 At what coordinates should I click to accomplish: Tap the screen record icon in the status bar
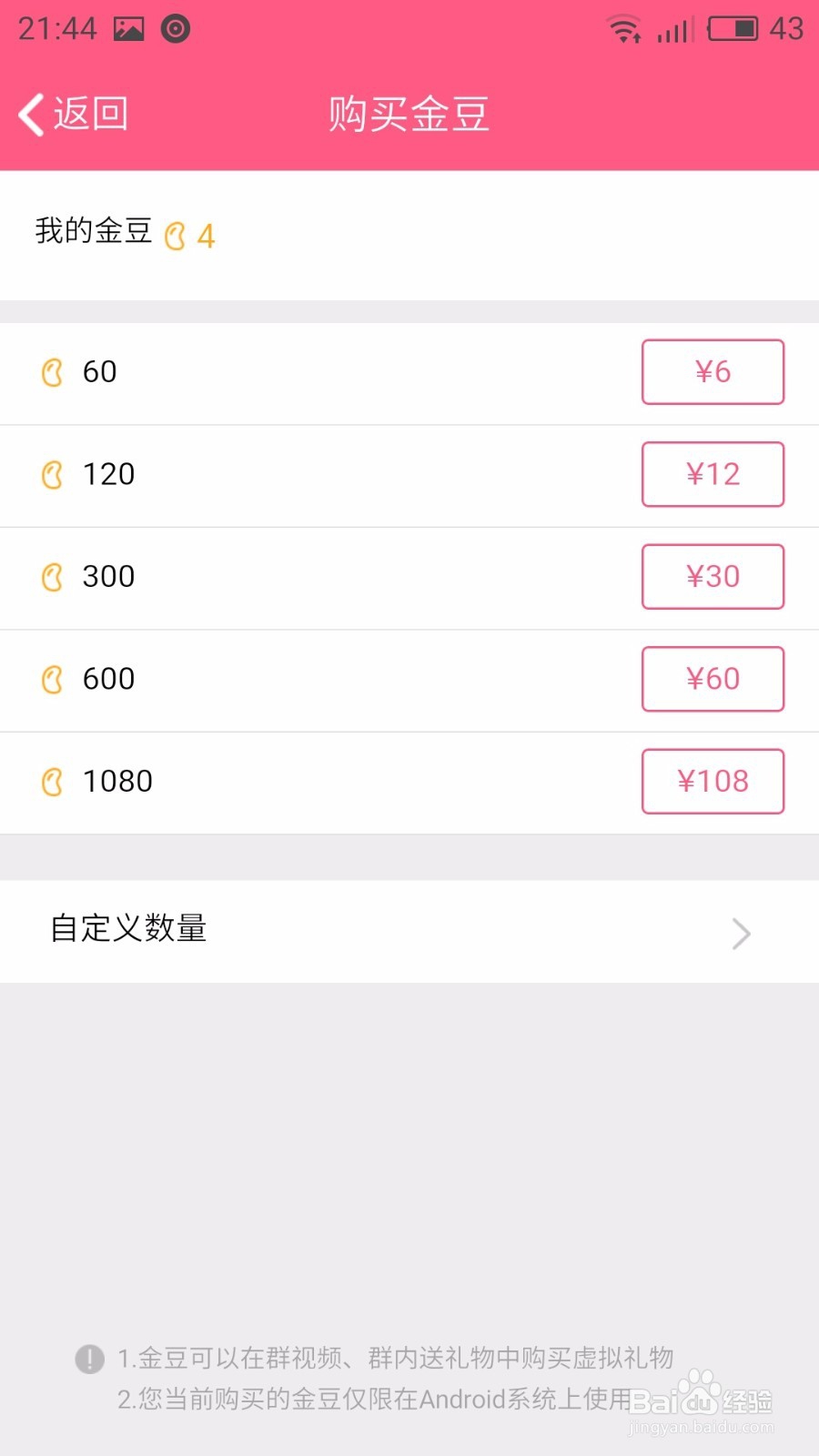click(x=175, y=28)
